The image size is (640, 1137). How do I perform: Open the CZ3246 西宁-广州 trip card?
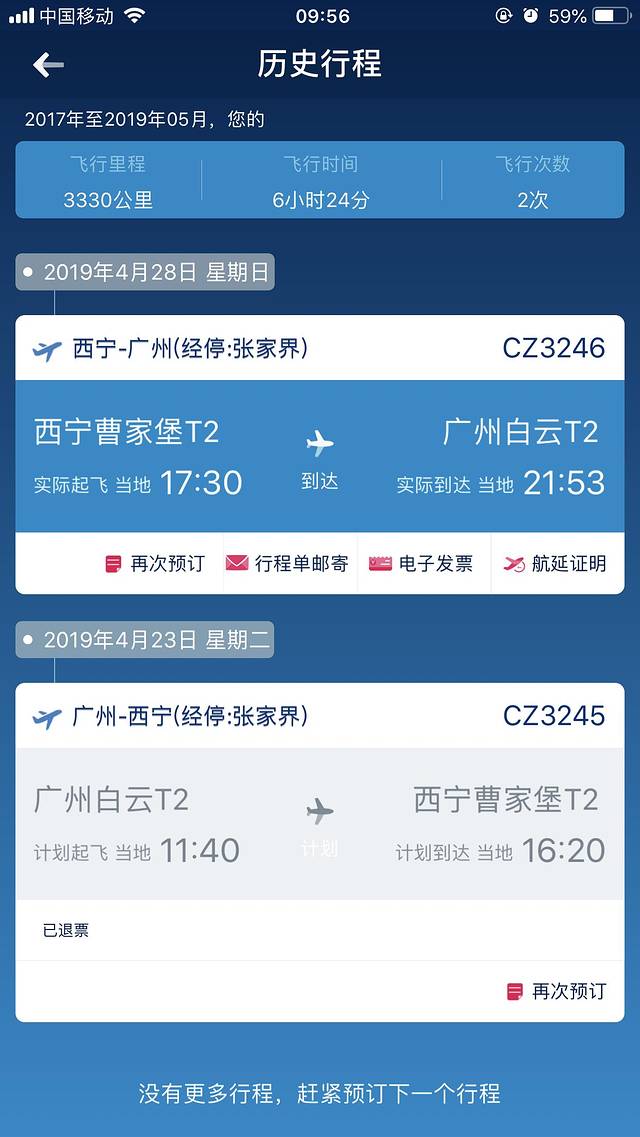click(x=319, y=455)
